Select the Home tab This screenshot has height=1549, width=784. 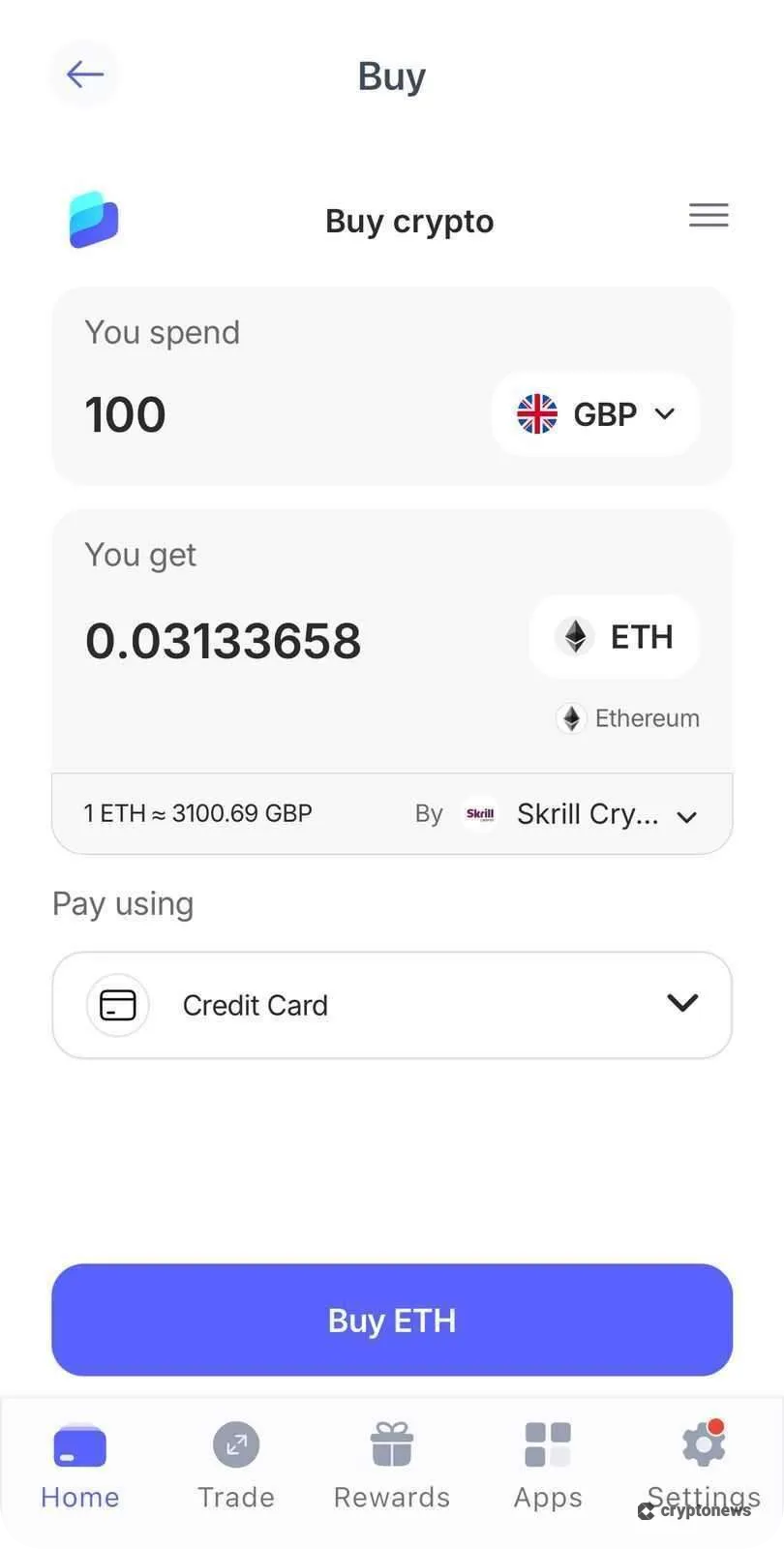(78, 1462)
